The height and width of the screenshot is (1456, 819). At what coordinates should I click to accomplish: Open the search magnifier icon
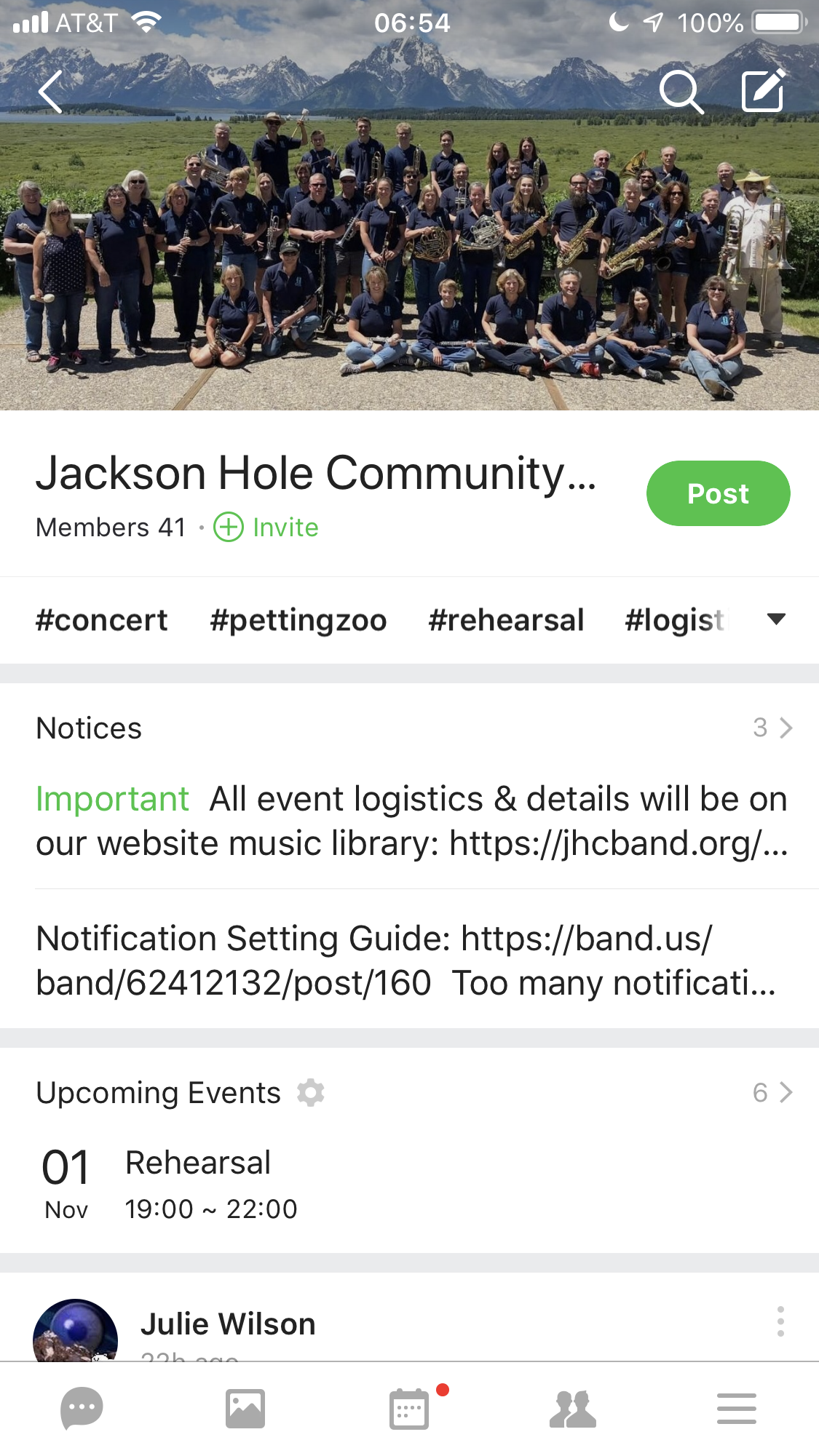[x=681, y=92]
